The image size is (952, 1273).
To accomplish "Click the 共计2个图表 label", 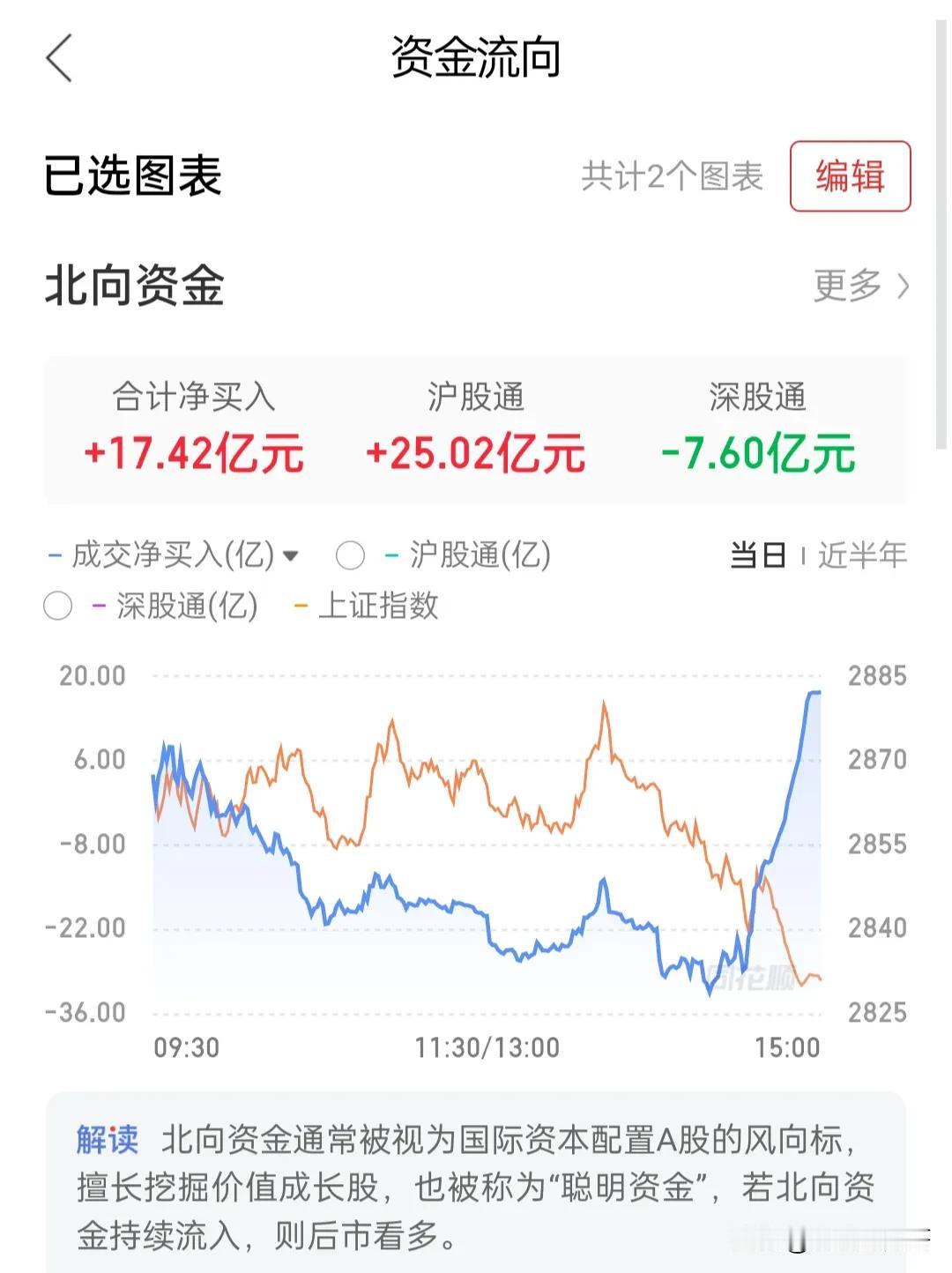I will [672, 175].
